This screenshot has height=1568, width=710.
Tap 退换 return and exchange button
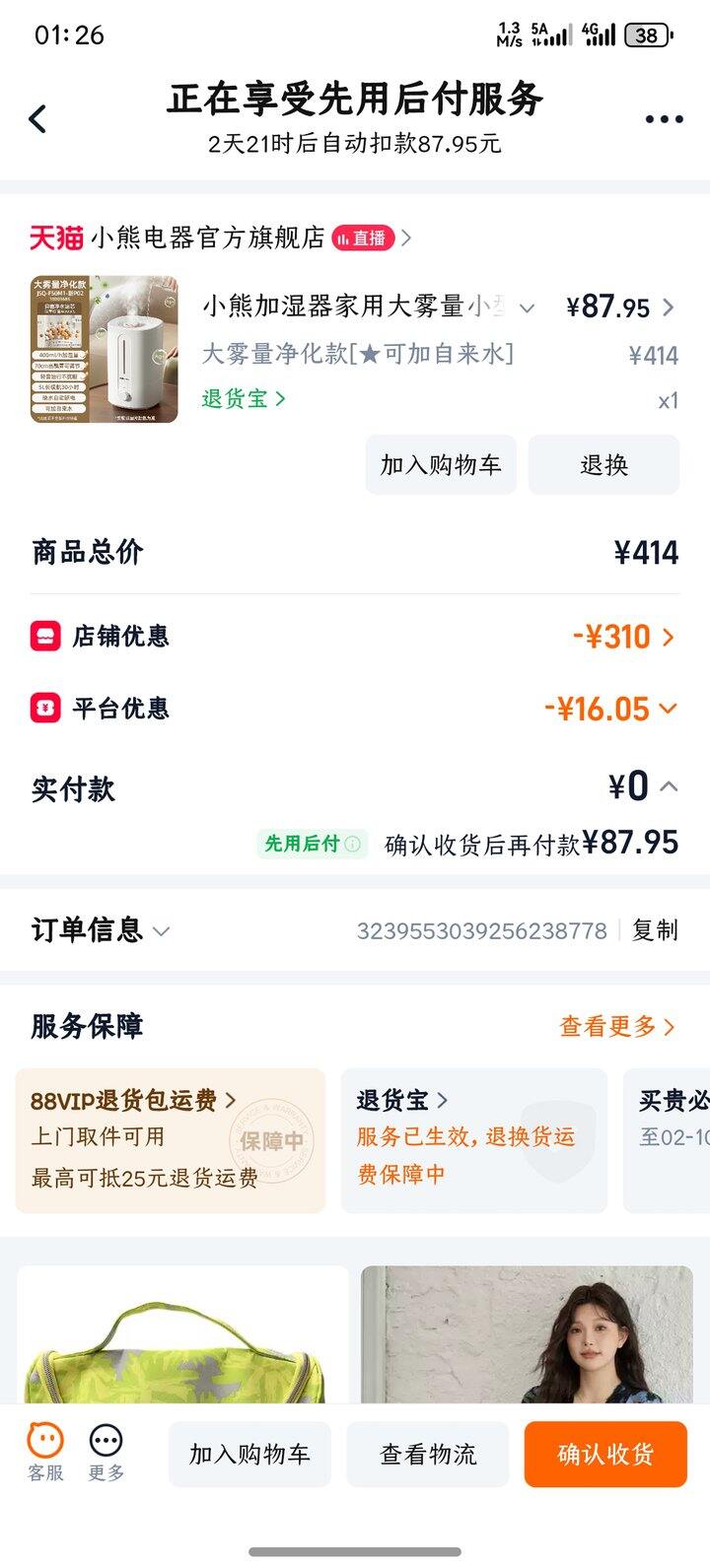(x=603, y=464)
